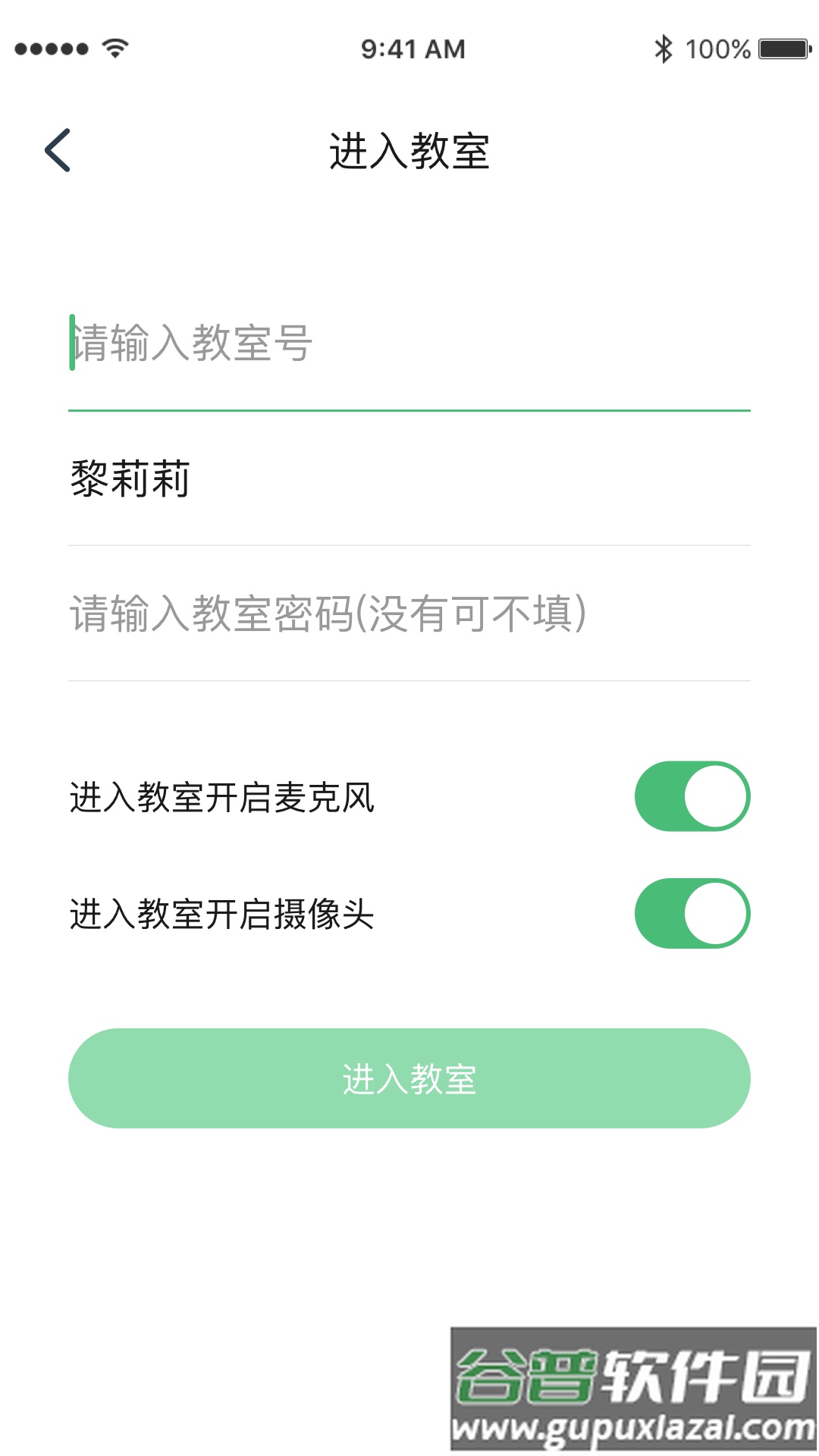
Task: Click the 100% battery percentage text
Action: point(716,48)
